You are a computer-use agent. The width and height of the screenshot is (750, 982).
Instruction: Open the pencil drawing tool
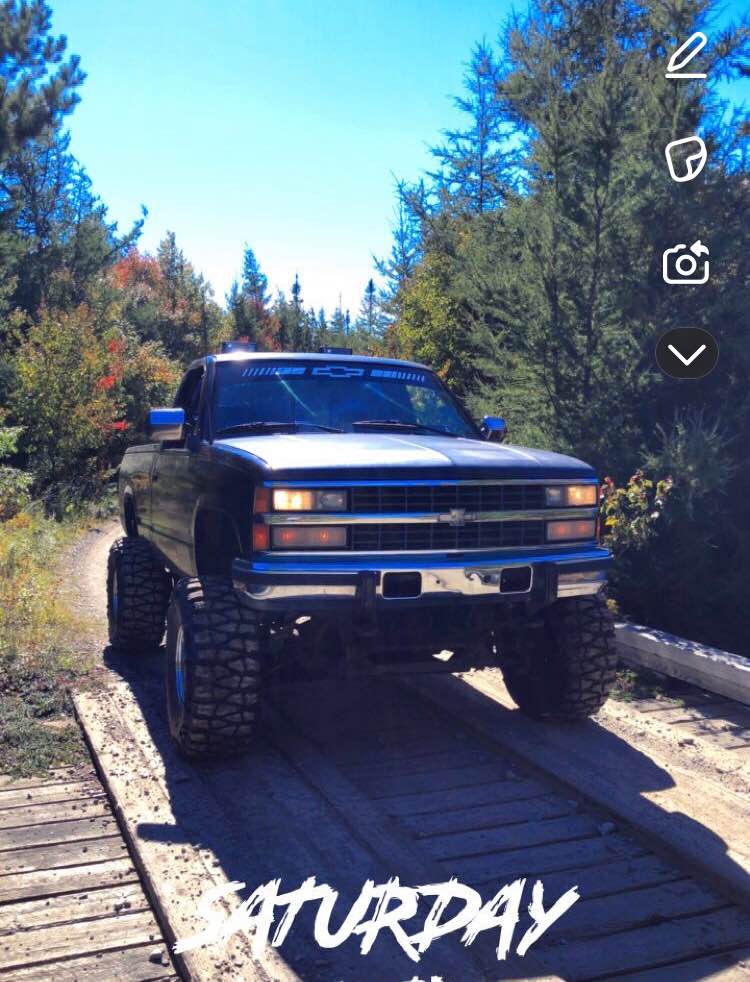coord(687,55)
